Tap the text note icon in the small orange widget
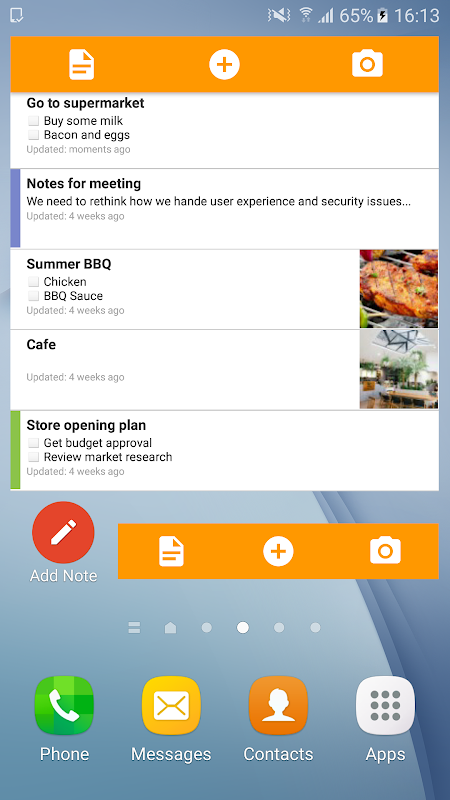This screenshot has width=450, height=800. pyautogui.click(x=171, y=551)
